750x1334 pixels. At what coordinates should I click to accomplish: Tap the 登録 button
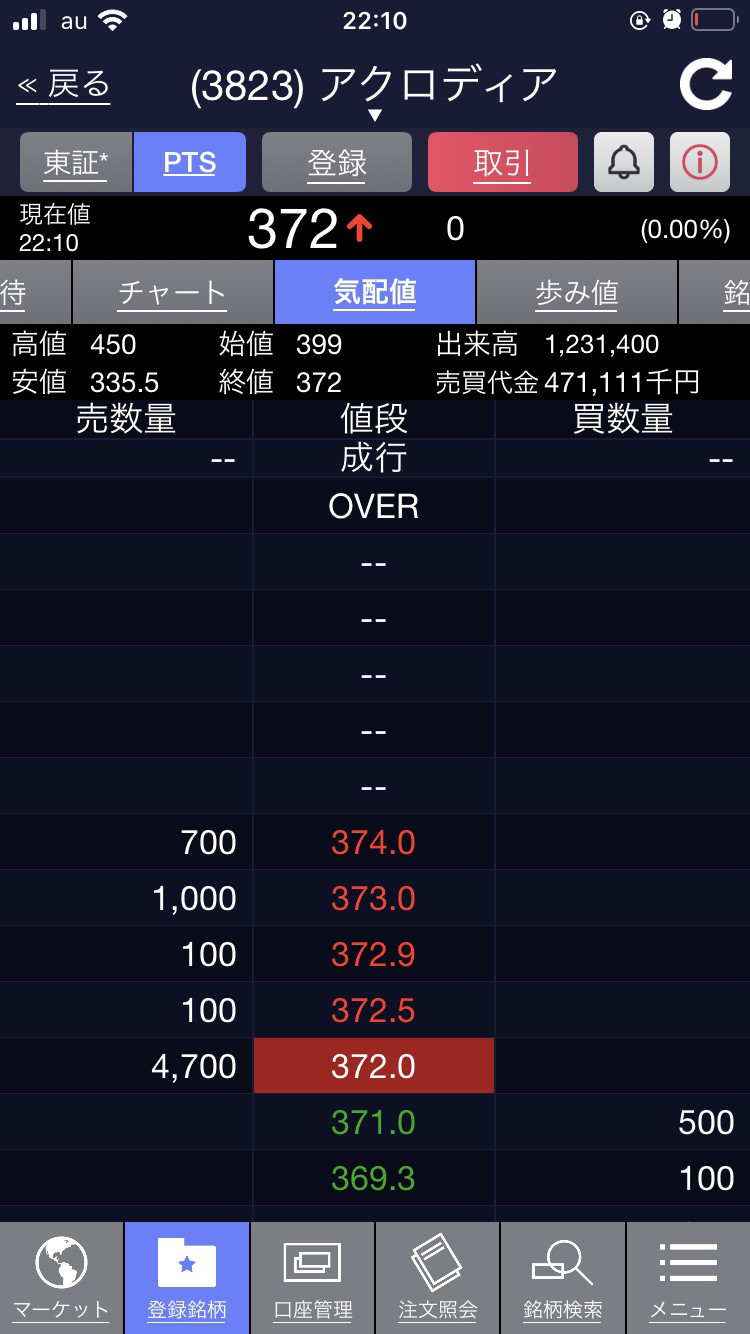pyautogui.click(x=337, y=162)
